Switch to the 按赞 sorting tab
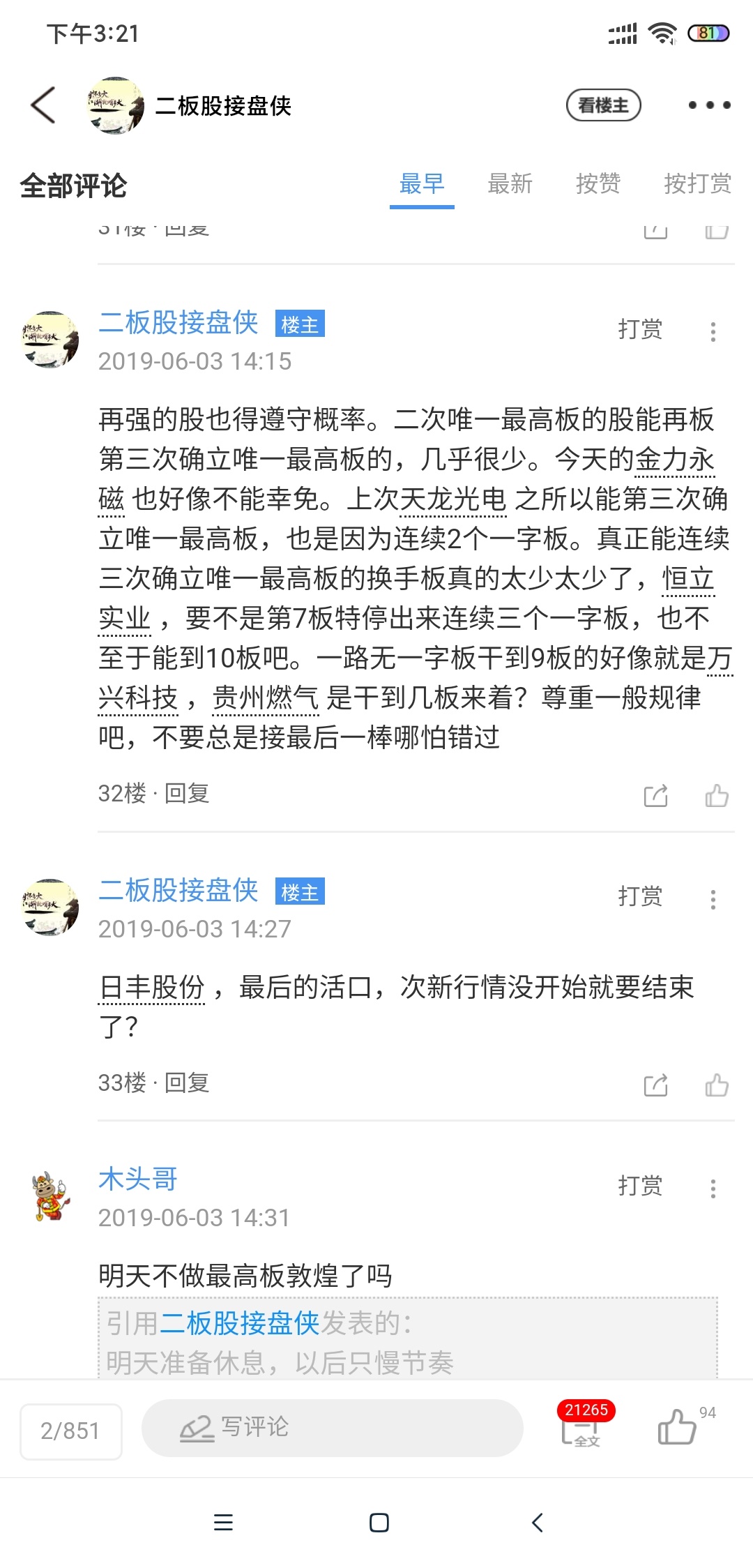 [598, 184]
